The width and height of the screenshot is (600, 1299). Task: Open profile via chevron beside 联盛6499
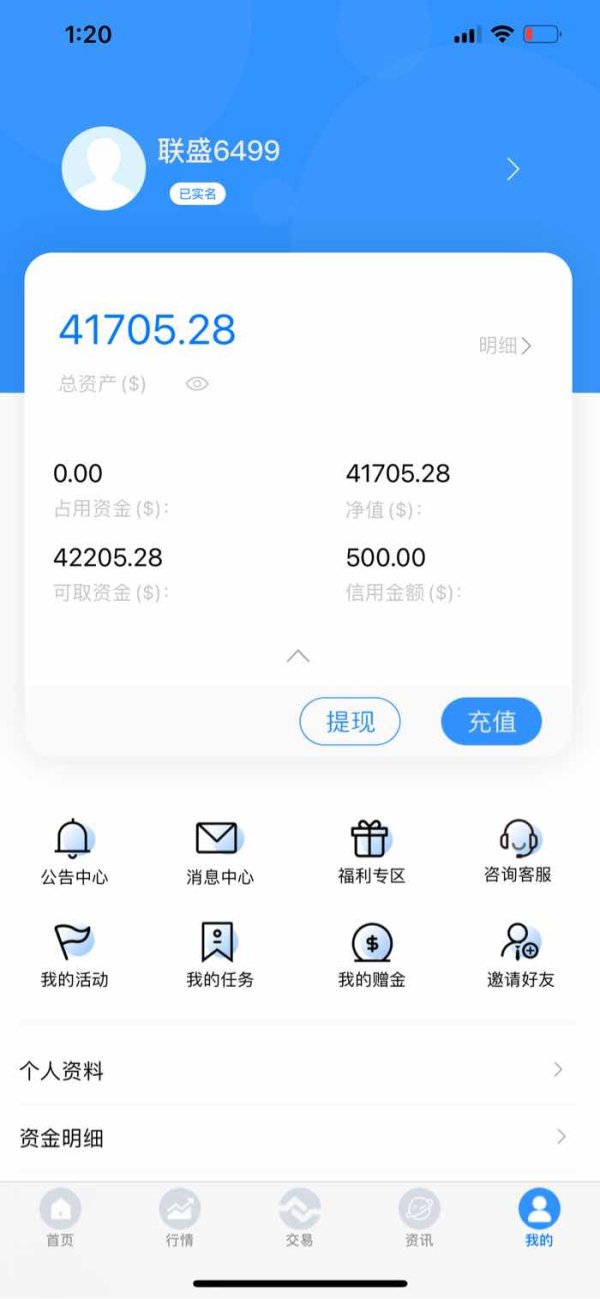513,169
